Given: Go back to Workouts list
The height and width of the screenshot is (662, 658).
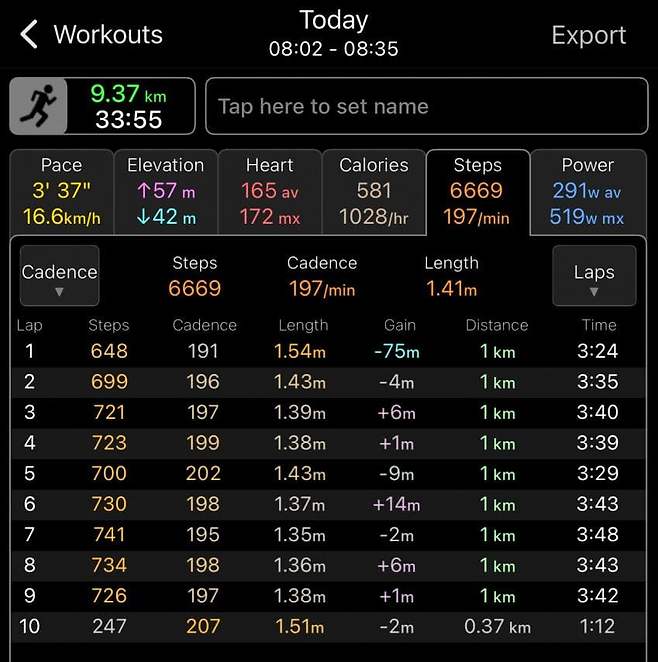Looking at the screenshot, I should [x=90, y=35].
